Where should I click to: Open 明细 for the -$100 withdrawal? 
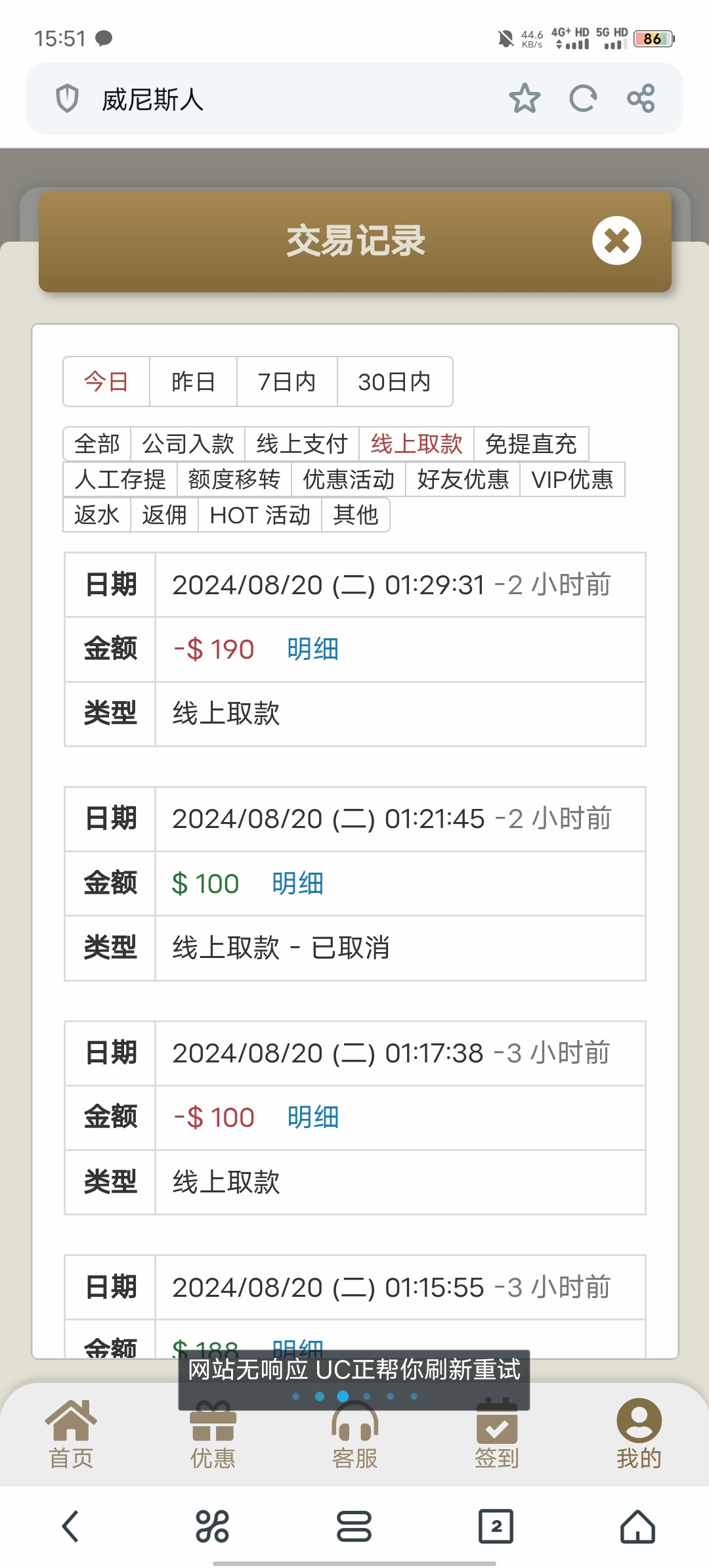(x=312, y=1118)
